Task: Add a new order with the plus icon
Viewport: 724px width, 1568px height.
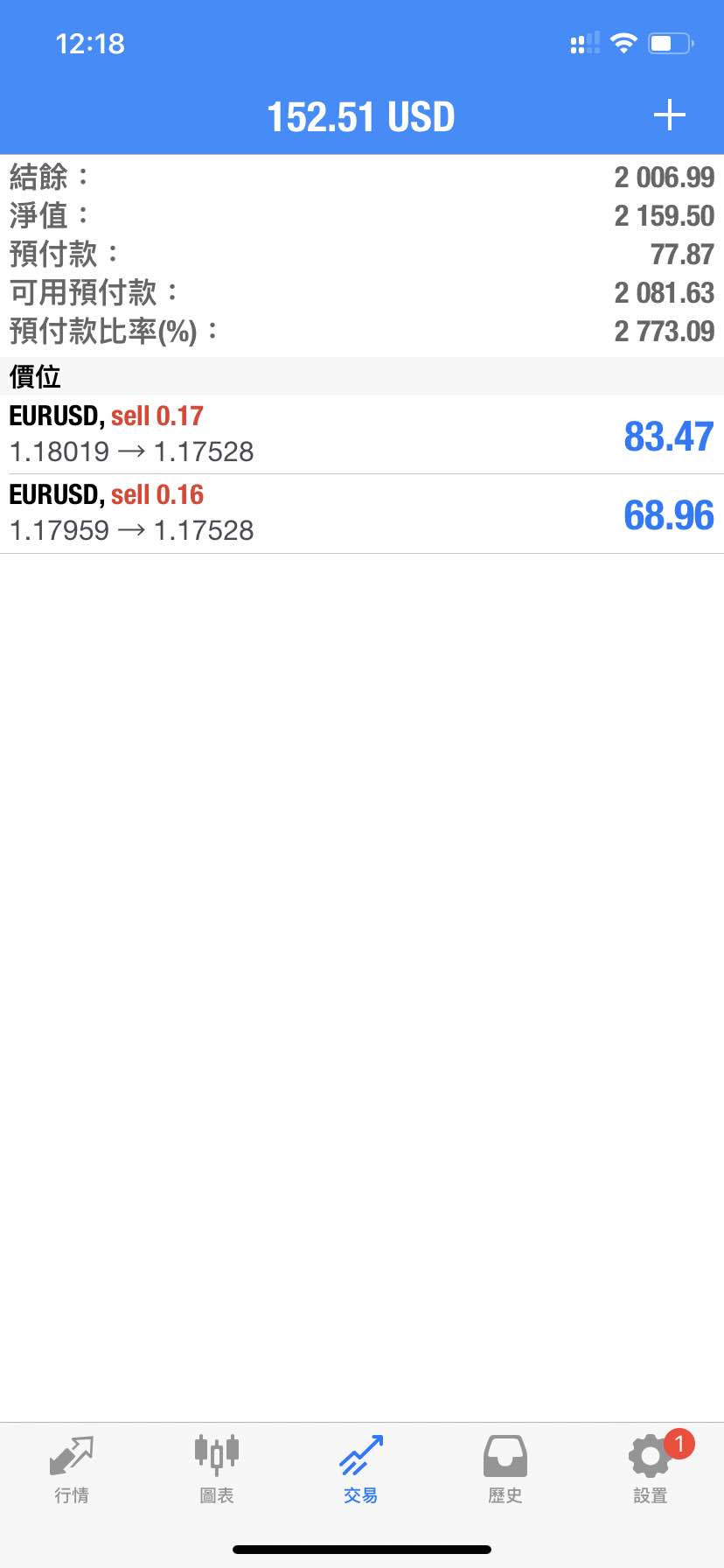Action: pyautogui.click(x=669, y=115)
